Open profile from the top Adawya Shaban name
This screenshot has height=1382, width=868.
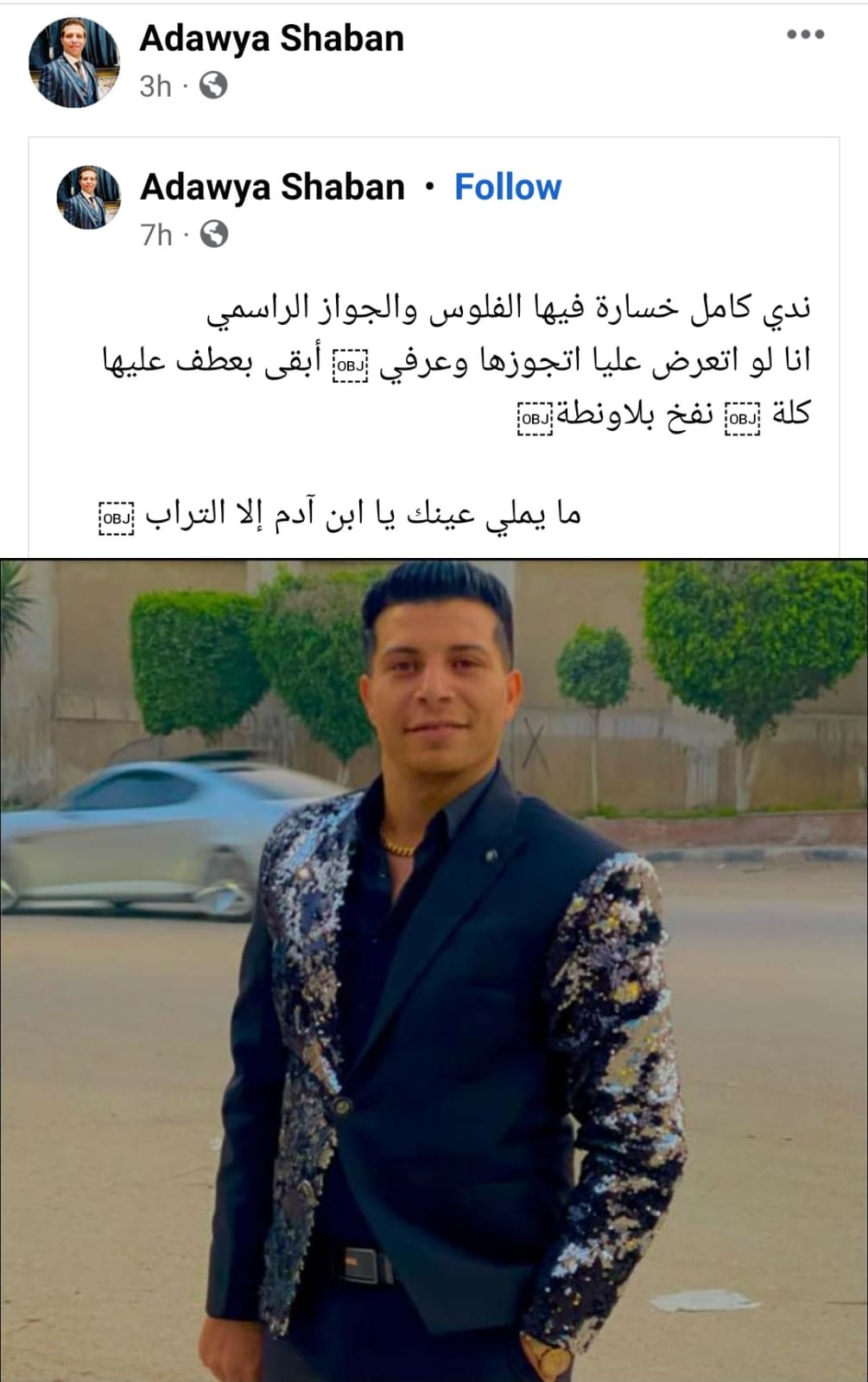pyautogui.click(x=271, y=39)
